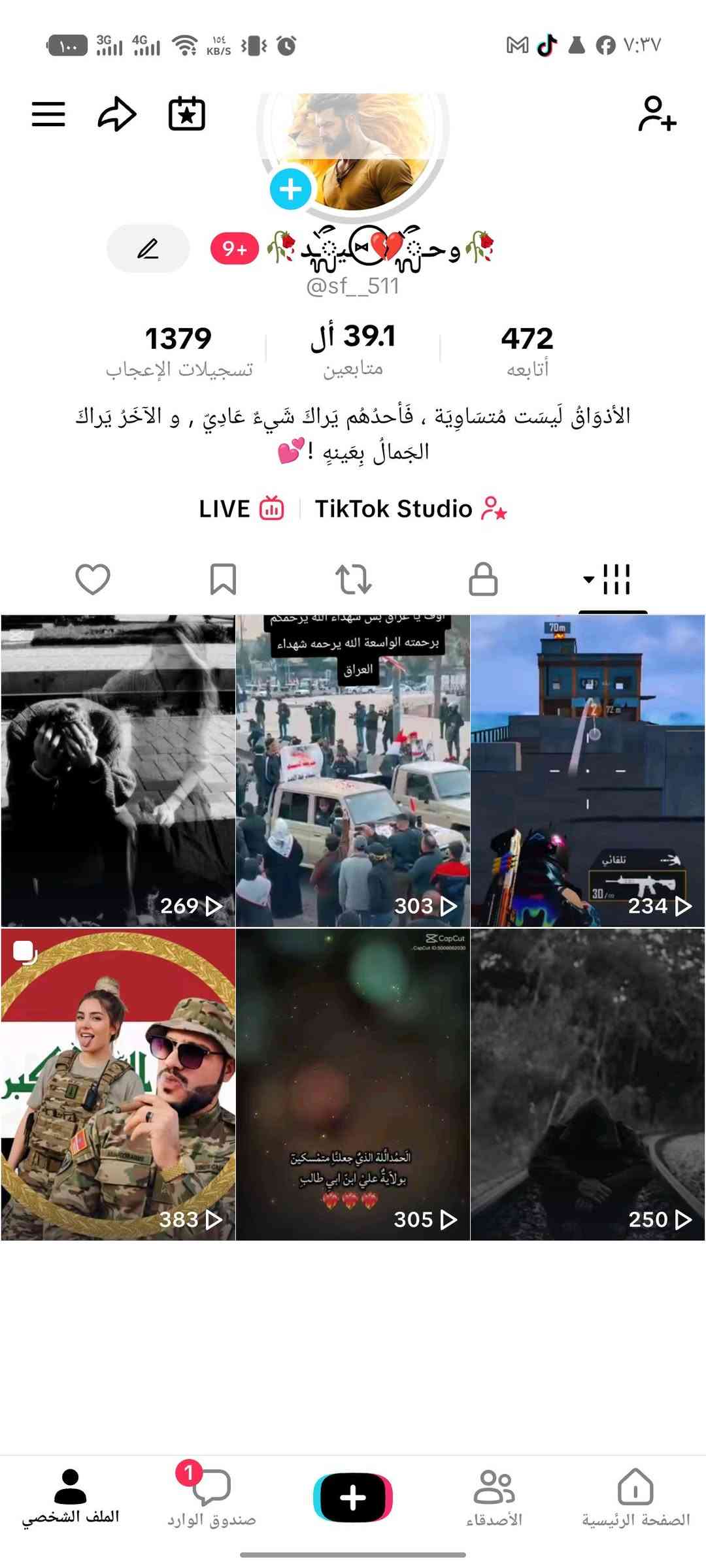
Task: Switch to the reposts tab
Action: tap(353, 580)
